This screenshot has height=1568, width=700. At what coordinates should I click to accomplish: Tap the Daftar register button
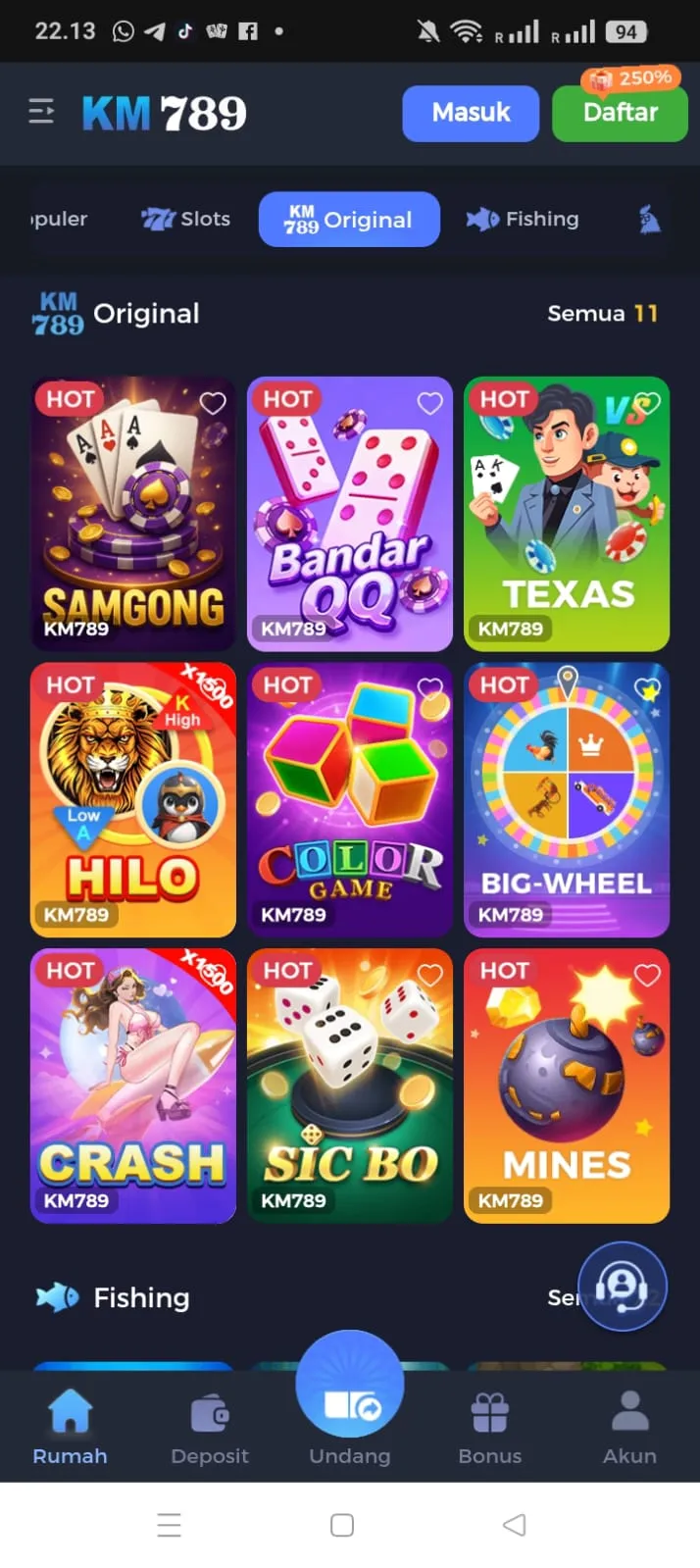point(620,113)
